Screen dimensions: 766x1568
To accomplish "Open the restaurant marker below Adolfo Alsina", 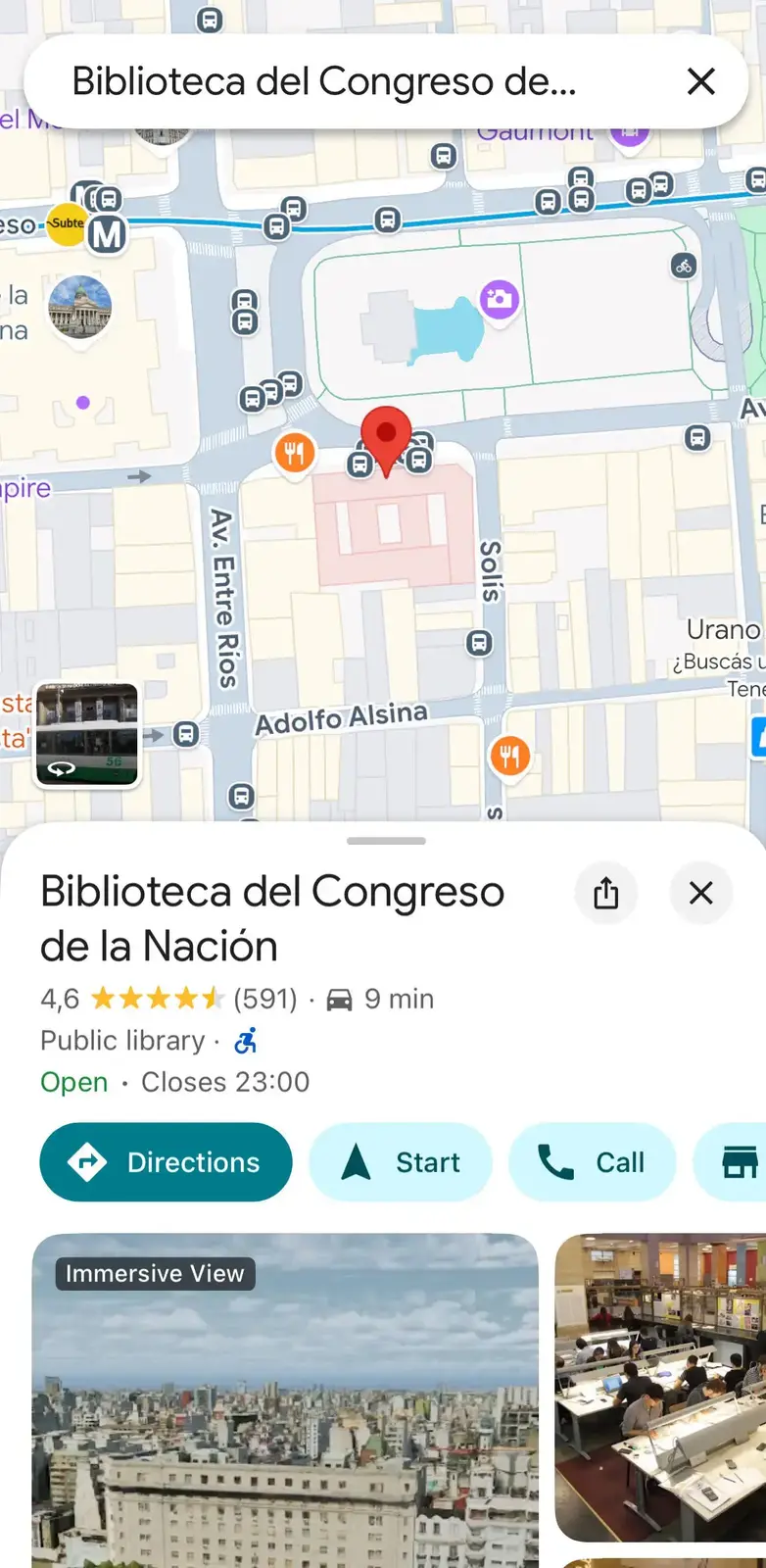I will 509,756.
